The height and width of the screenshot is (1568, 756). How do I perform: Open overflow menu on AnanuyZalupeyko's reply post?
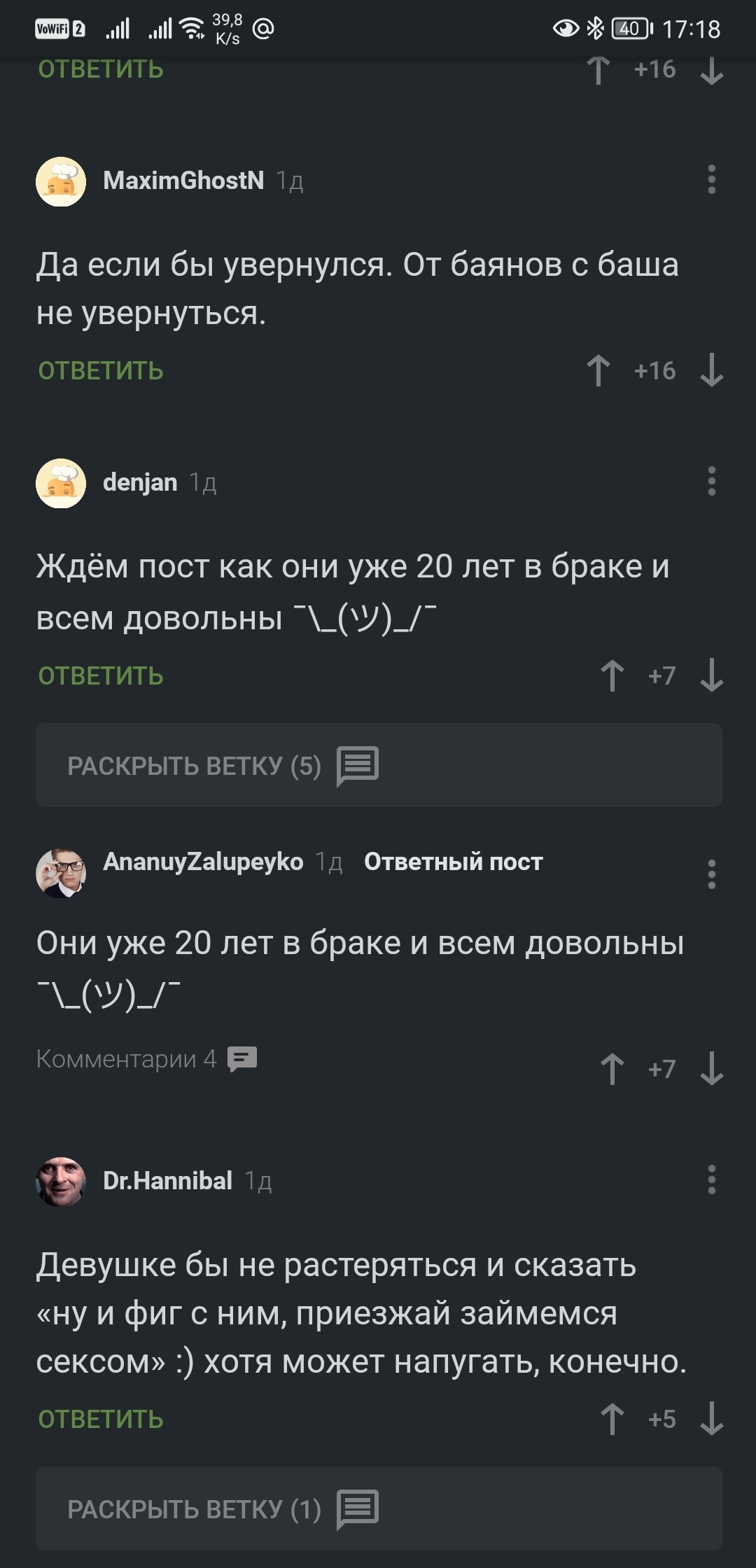coord(711,874)
